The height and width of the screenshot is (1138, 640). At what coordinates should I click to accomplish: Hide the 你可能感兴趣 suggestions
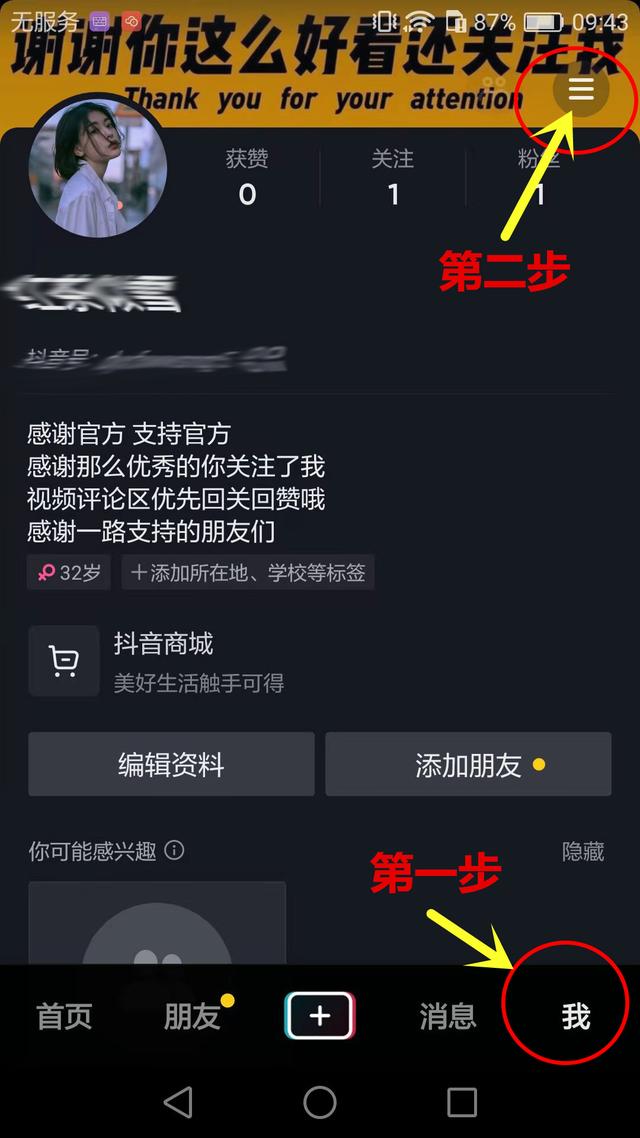coord(583,851)
